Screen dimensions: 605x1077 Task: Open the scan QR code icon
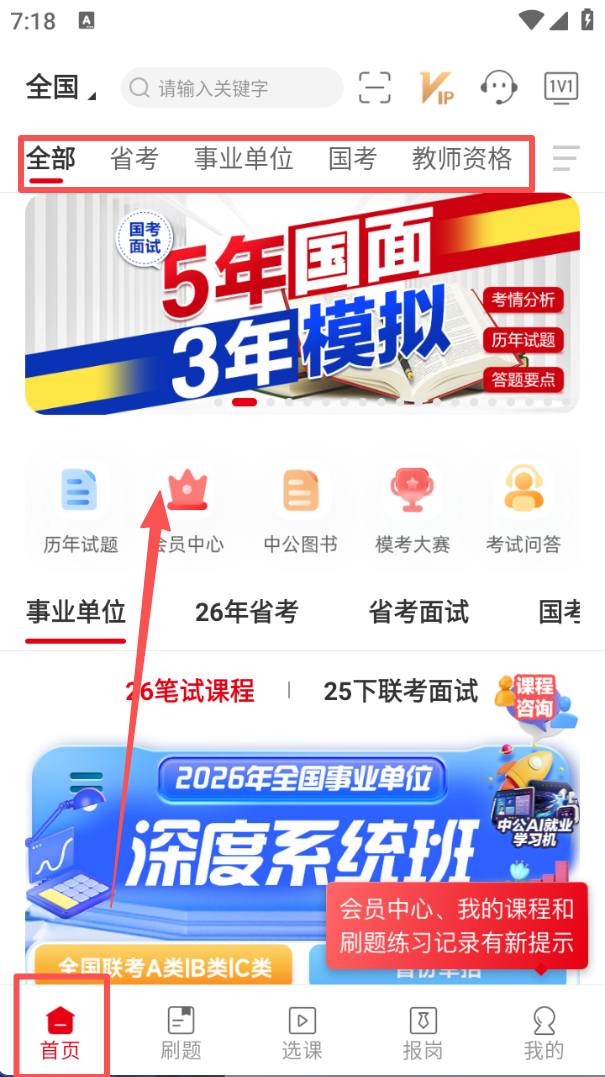tap(375, 88)
